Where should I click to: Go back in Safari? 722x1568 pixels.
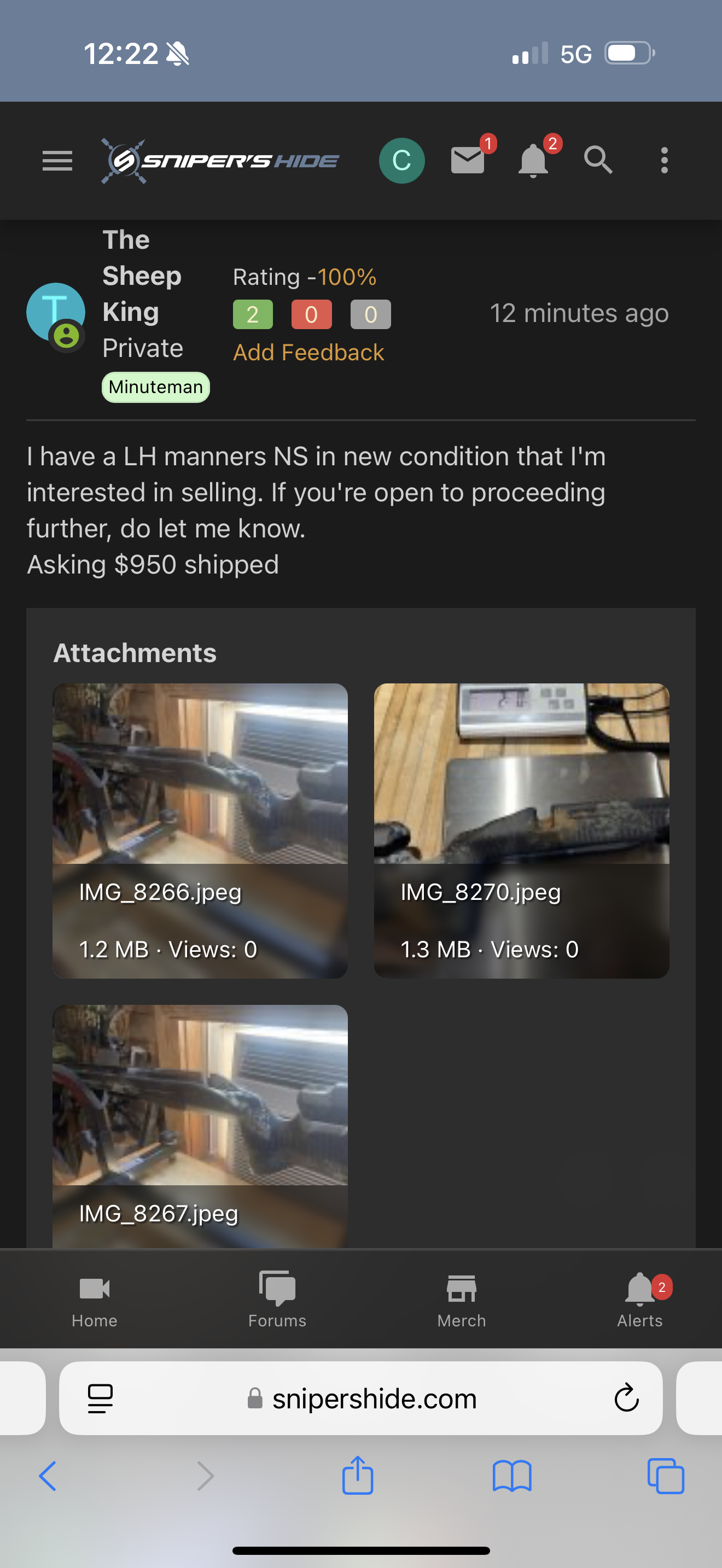click(48, 1476)
